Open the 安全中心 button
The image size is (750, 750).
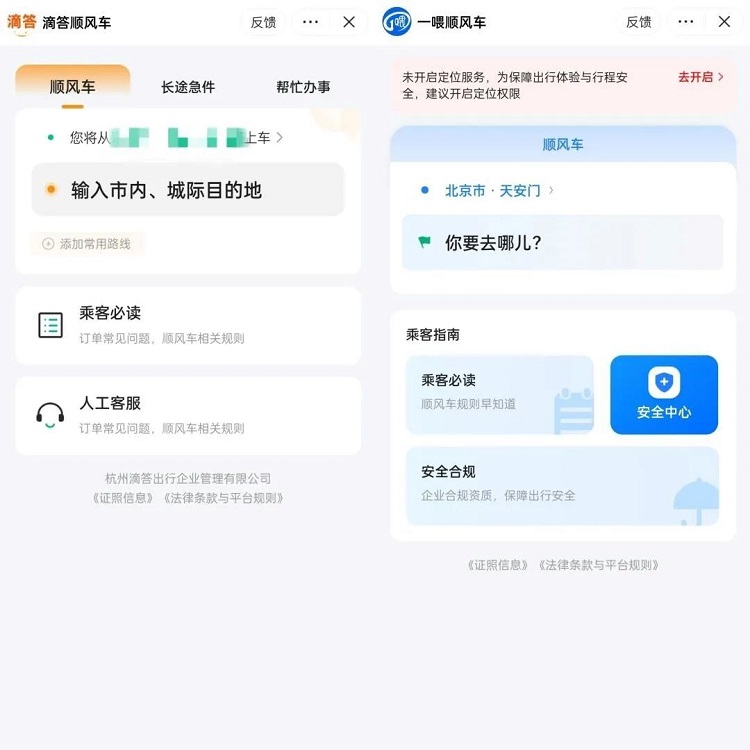(664, 394)
